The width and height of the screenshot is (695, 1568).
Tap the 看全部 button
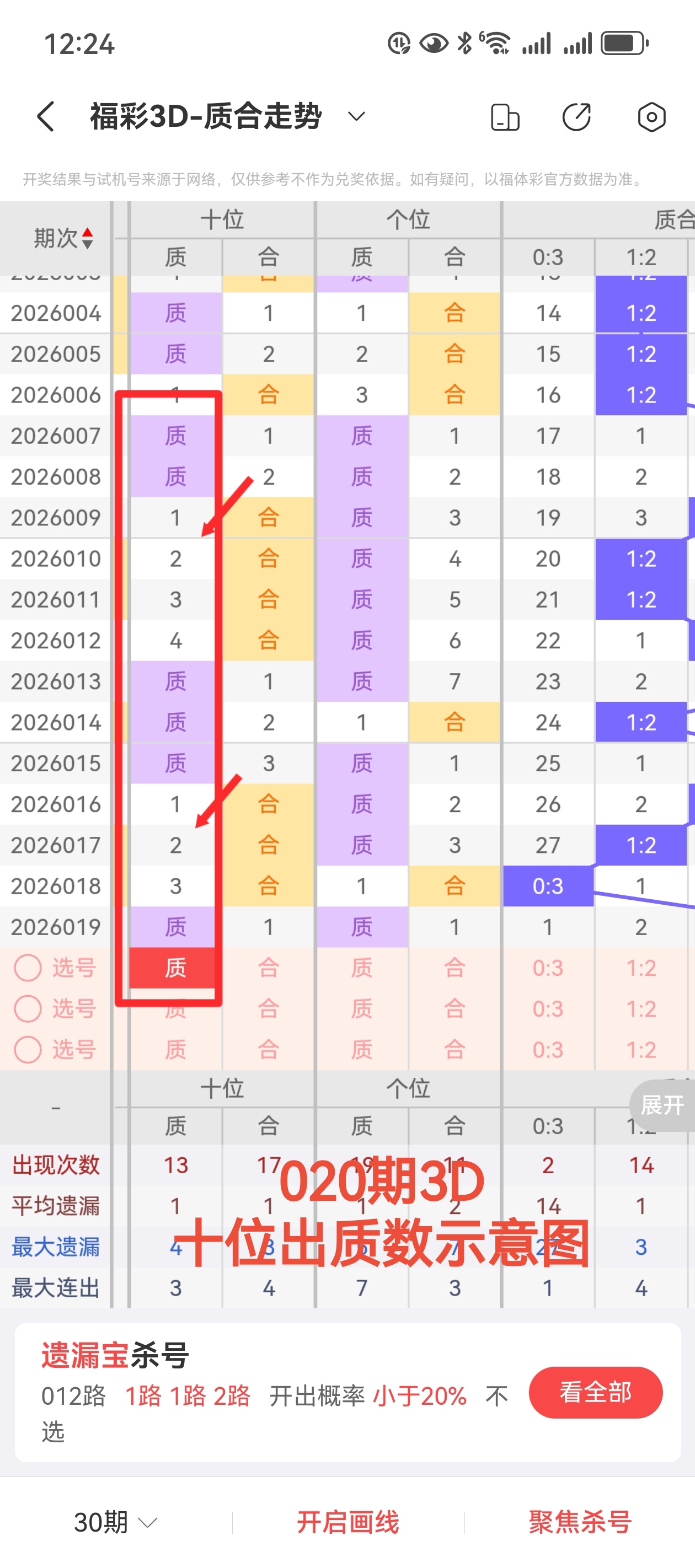[x=595, y=1392]
